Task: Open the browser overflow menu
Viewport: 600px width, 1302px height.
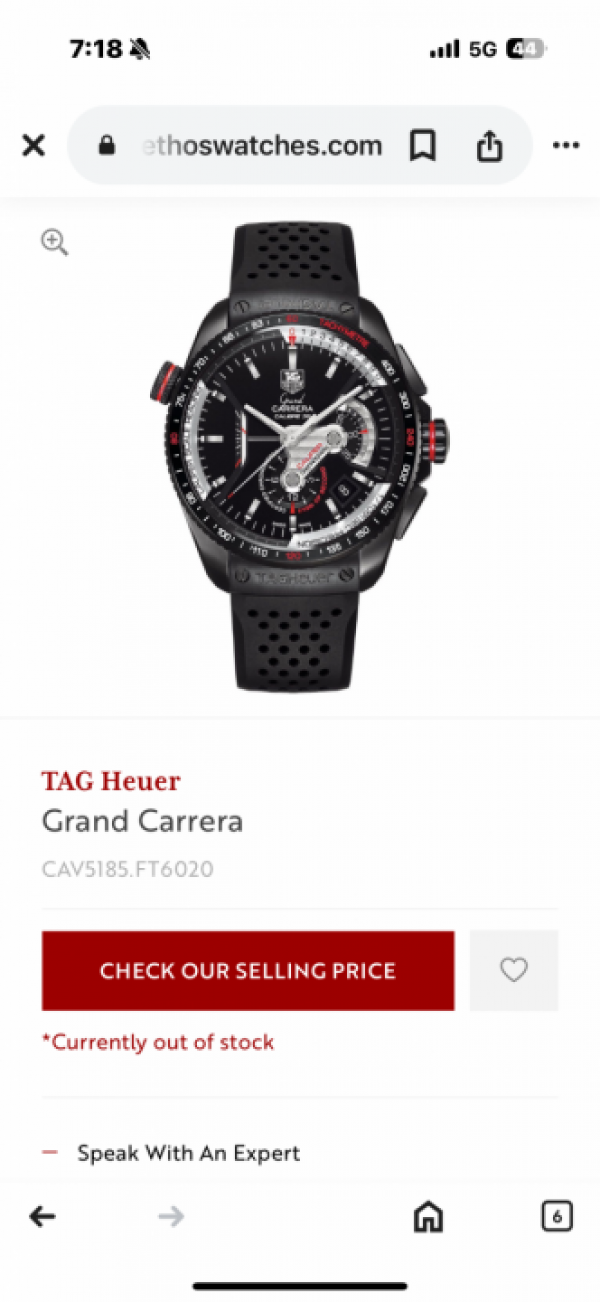Action: [x=566, y=146]
